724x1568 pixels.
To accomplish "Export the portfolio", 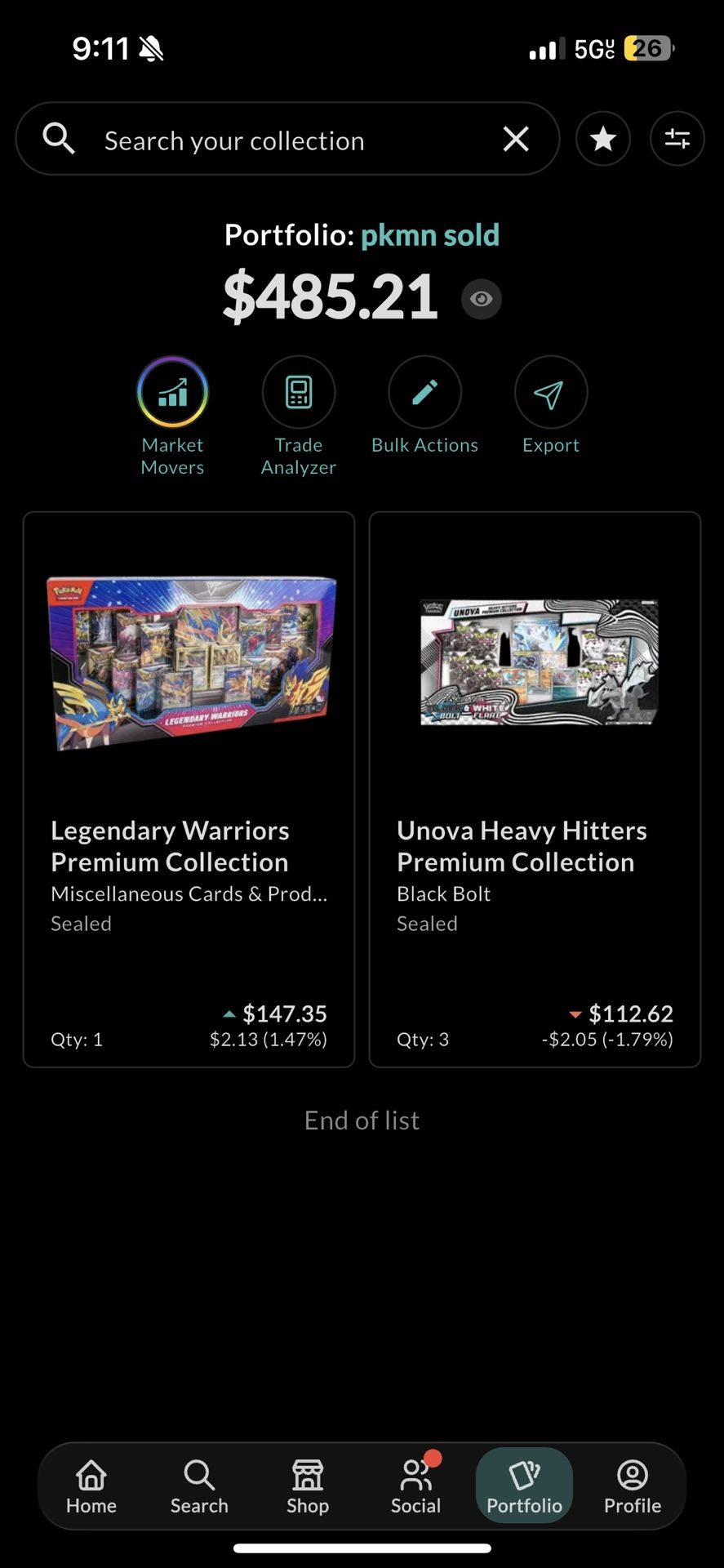I will tap(551, 393).
